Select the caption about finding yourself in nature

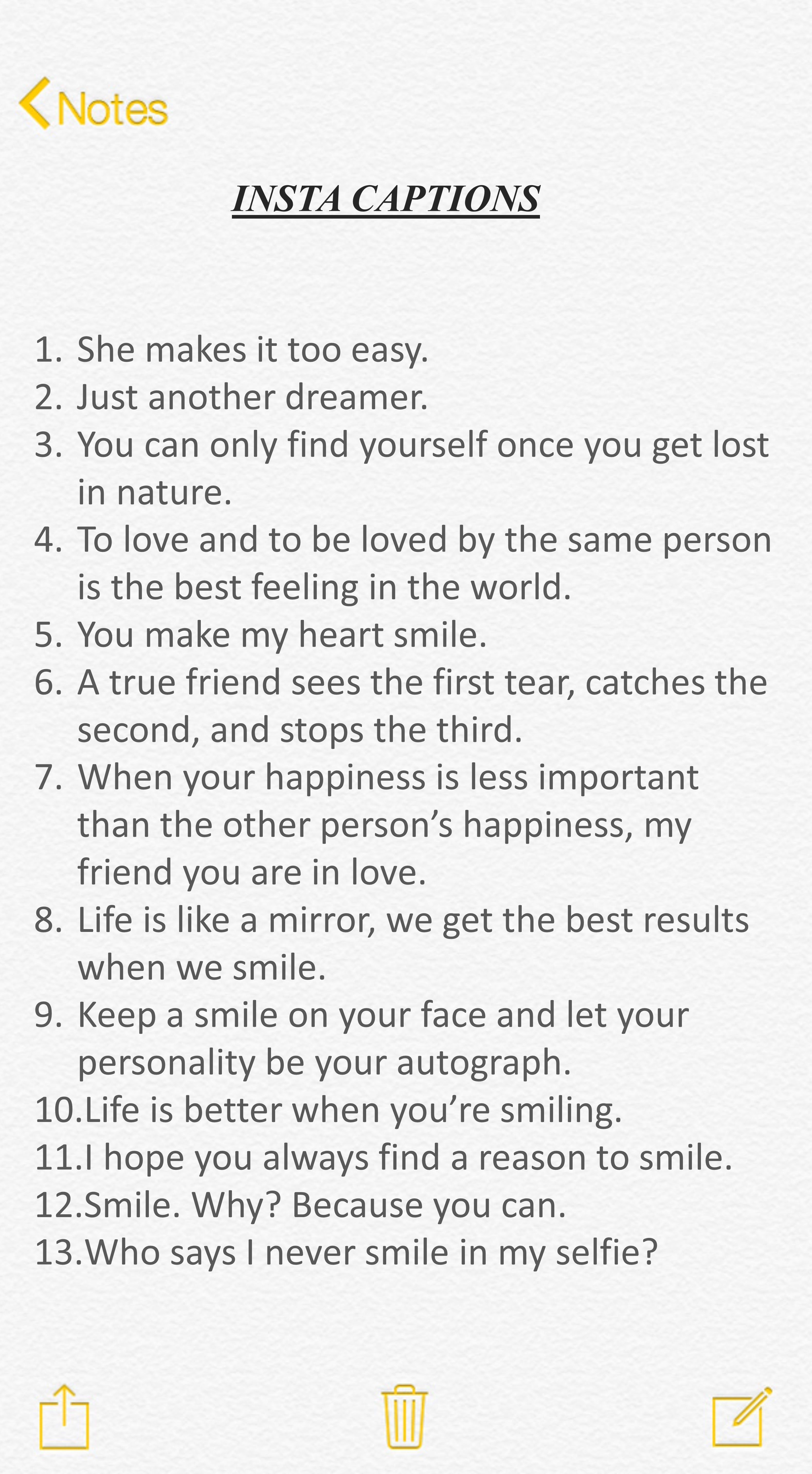pyautogui.click(x=423, y=445)
